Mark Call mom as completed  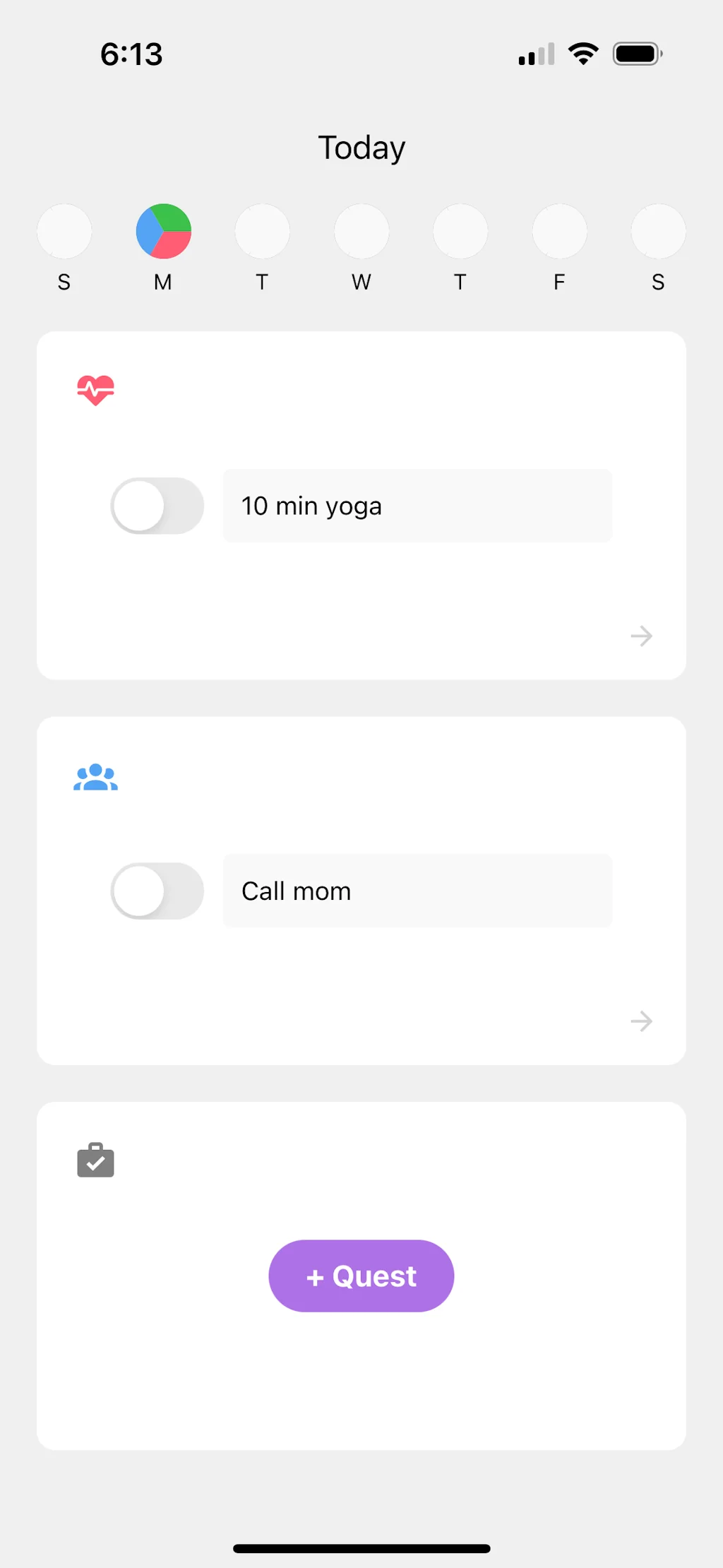point(157,891)
